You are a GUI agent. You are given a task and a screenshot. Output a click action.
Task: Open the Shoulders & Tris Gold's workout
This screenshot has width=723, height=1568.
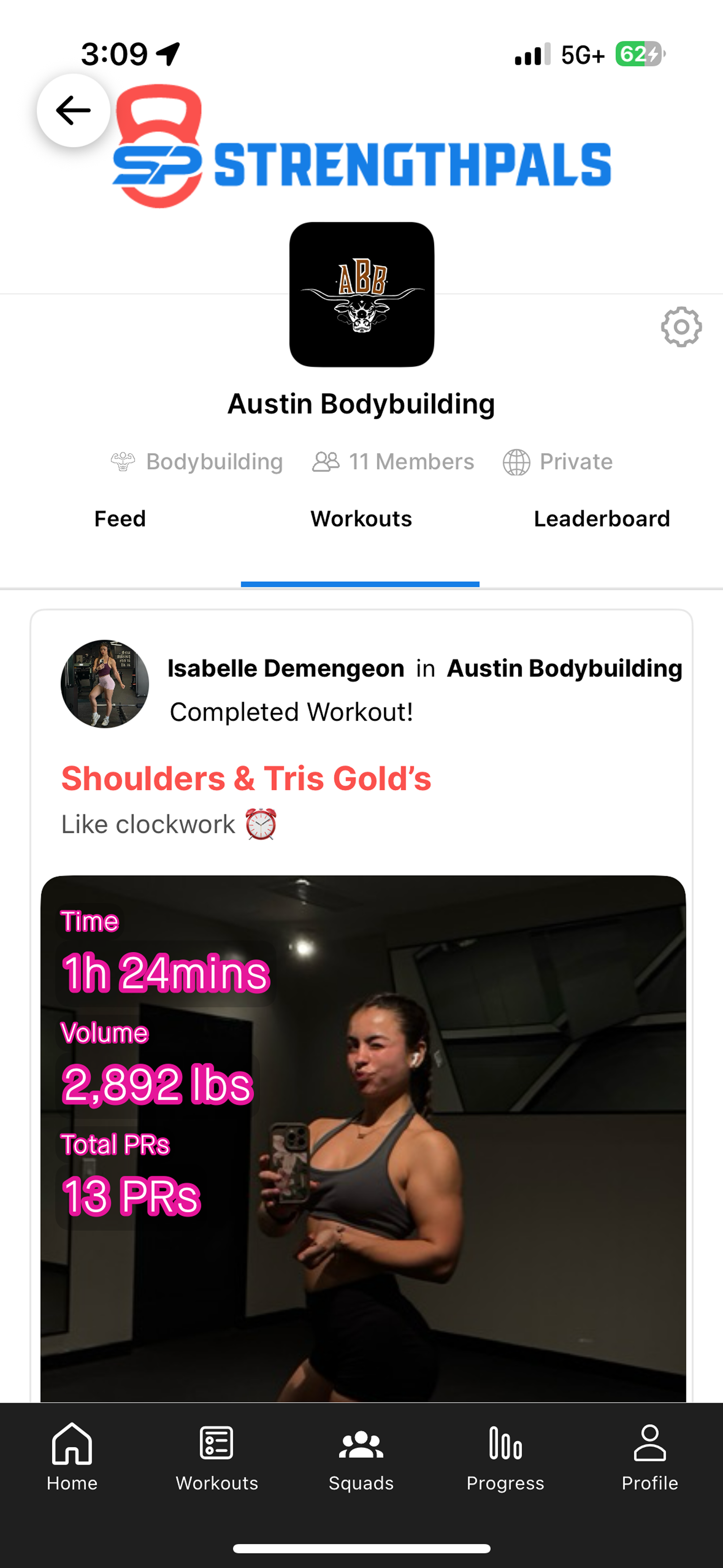click(246, 778)
